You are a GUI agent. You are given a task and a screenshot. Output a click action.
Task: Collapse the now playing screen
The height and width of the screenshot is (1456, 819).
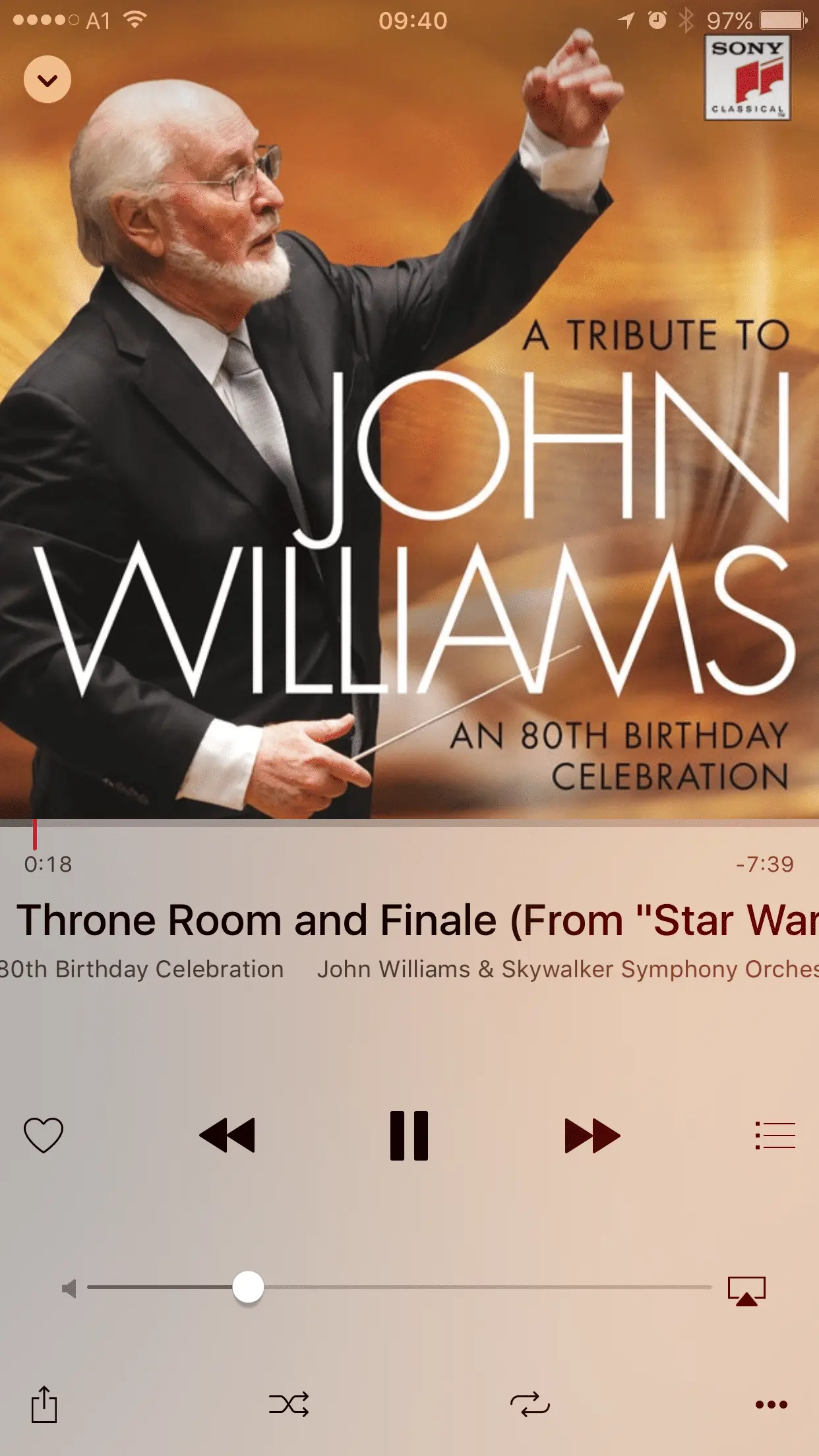pos(47,80)
